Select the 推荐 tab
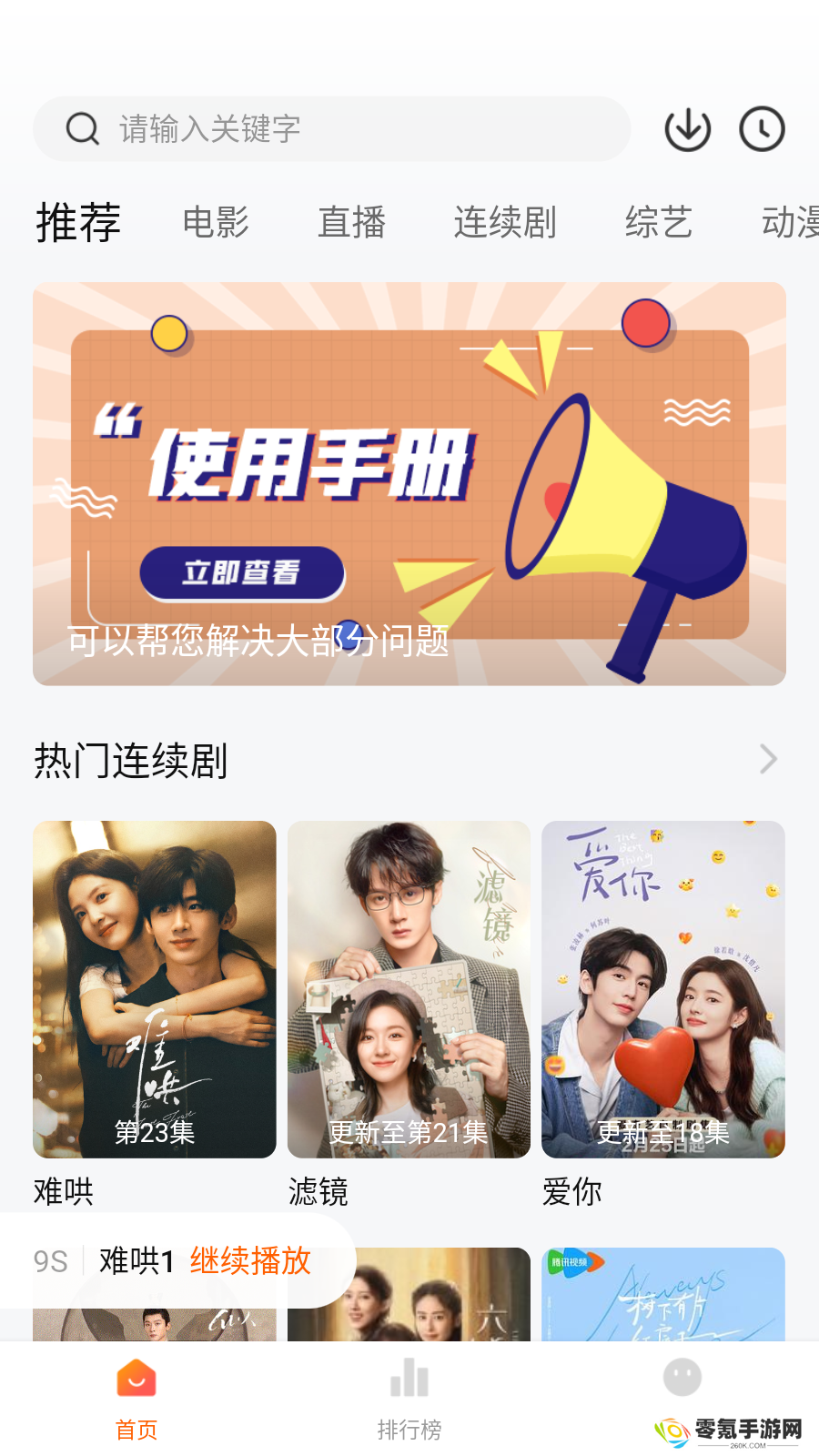Image resolution: width=819 pixels, height=1456 pixels. point(78,223)
